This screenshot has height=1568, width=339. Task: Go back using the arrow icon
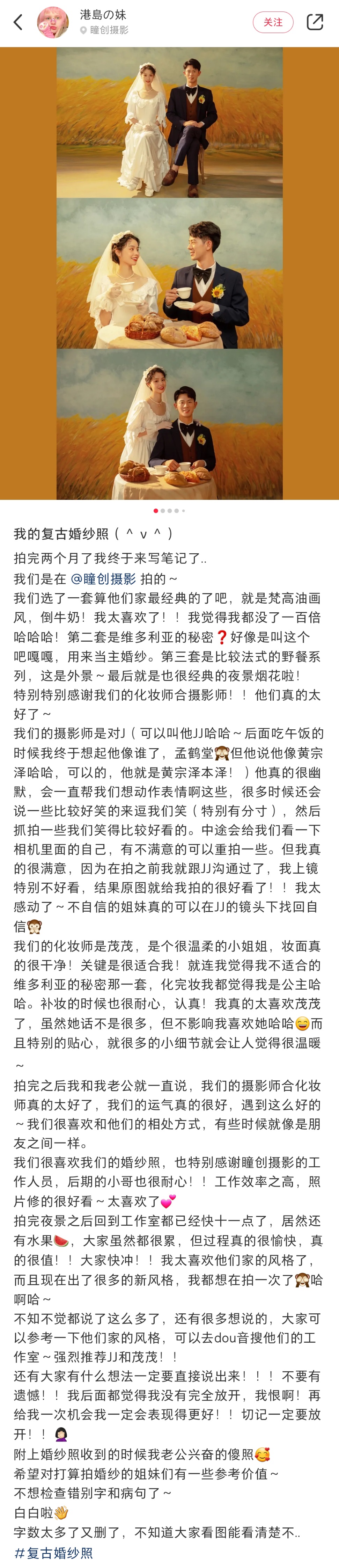[x=18, y=22]
